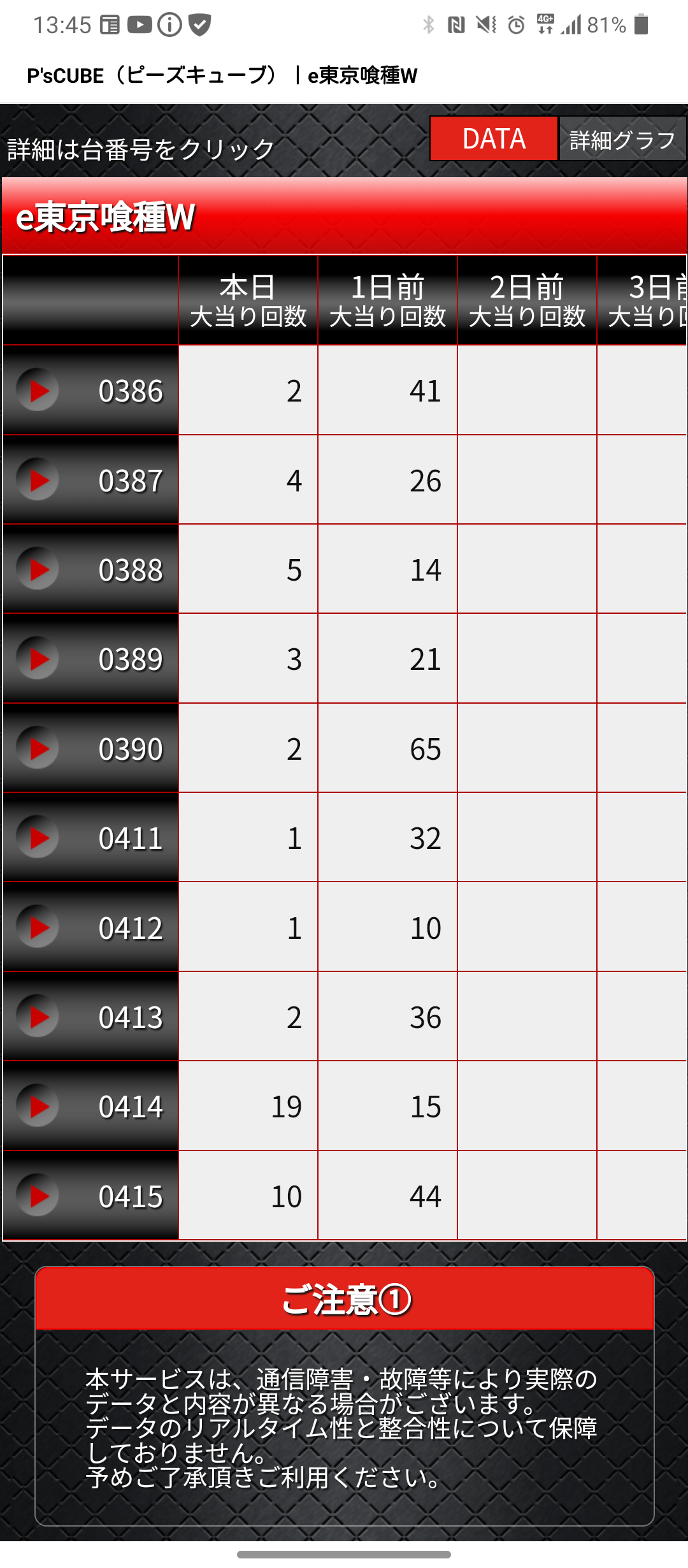Open machine 0390 row
Screen dimensions: 688x1568
(x=91, y=748)
